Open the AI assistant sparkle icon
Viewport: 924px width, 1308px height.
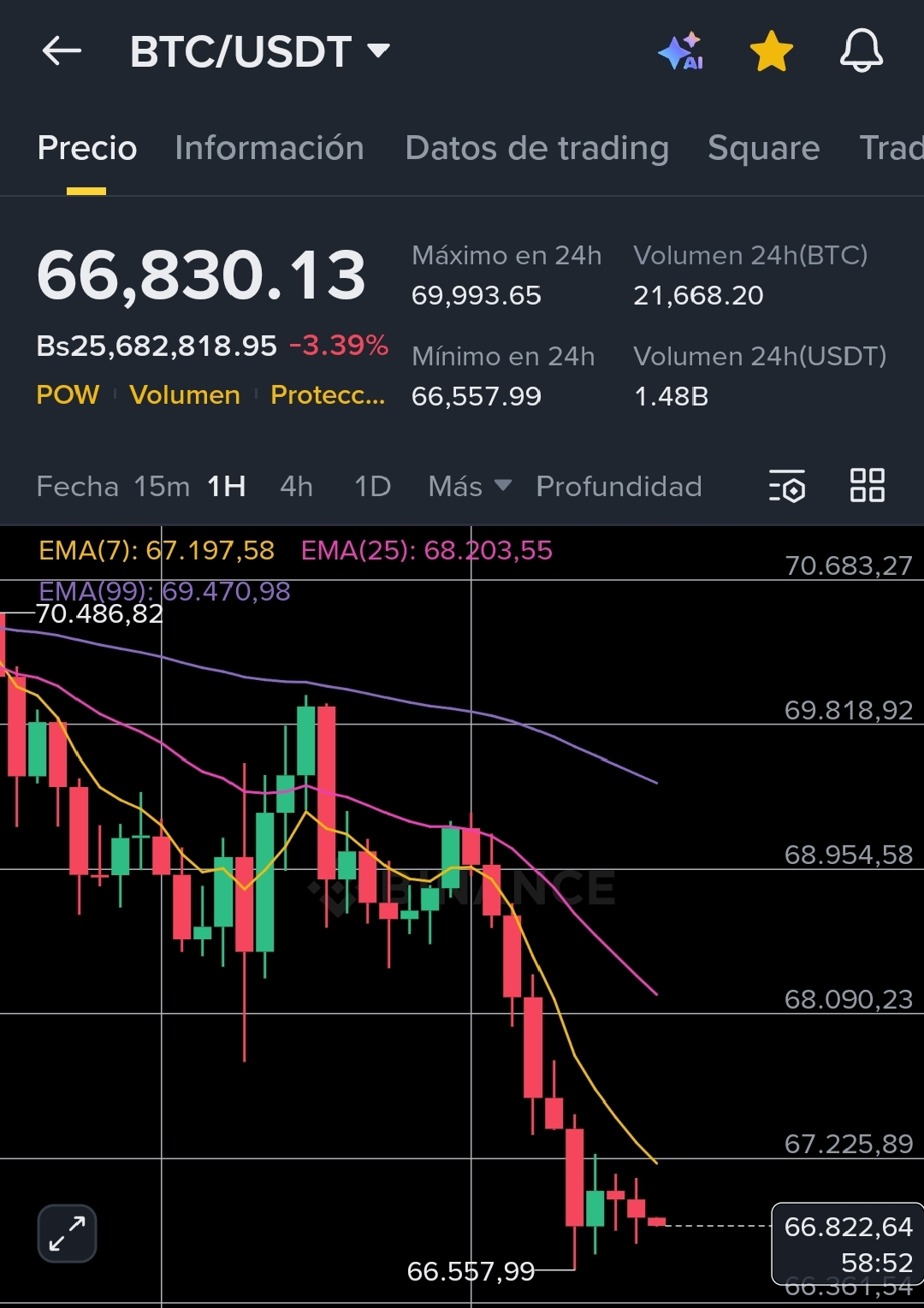pos(681,51)
